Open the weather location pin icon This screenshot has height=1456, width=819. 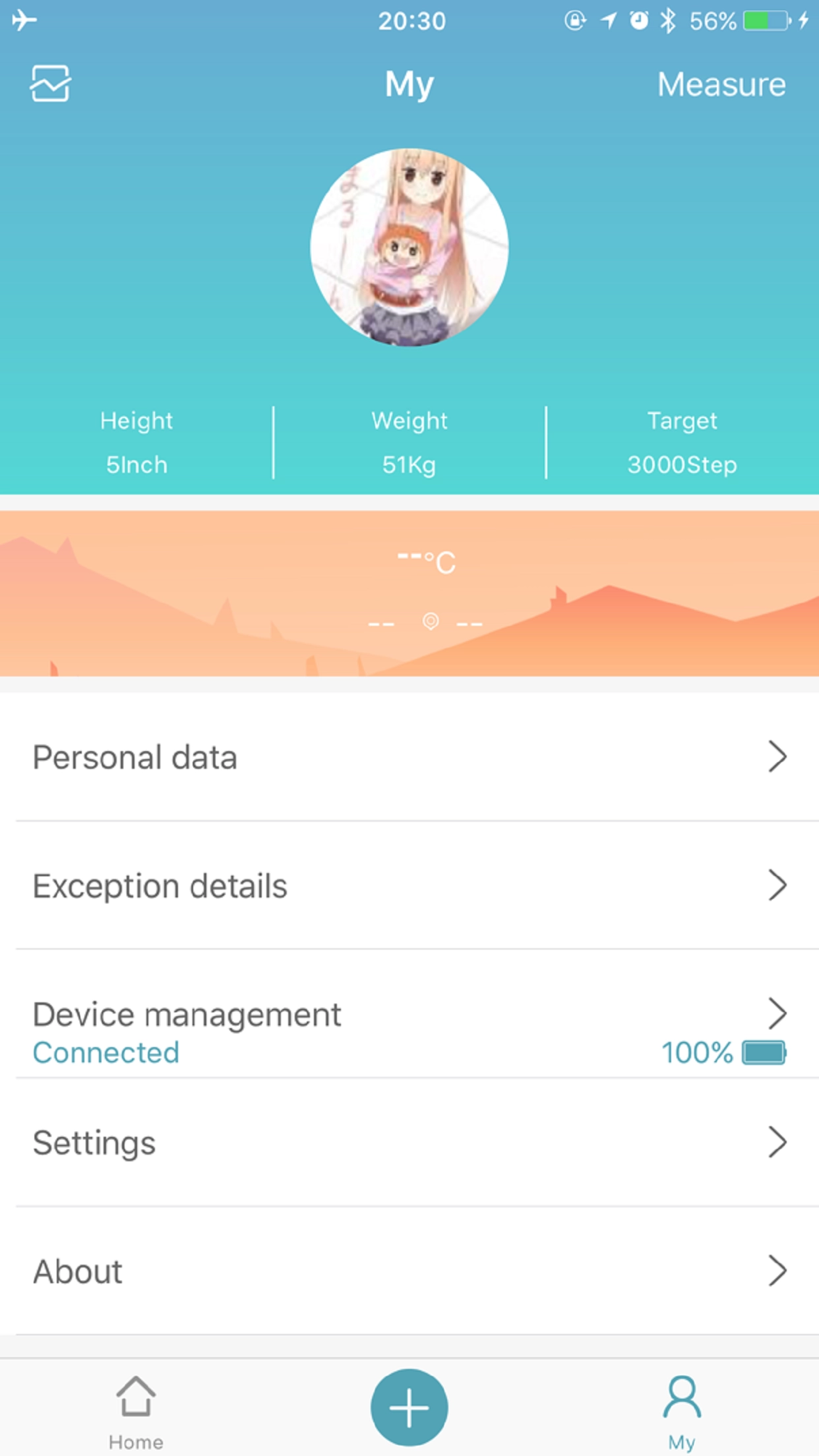(x=432, y=621)
